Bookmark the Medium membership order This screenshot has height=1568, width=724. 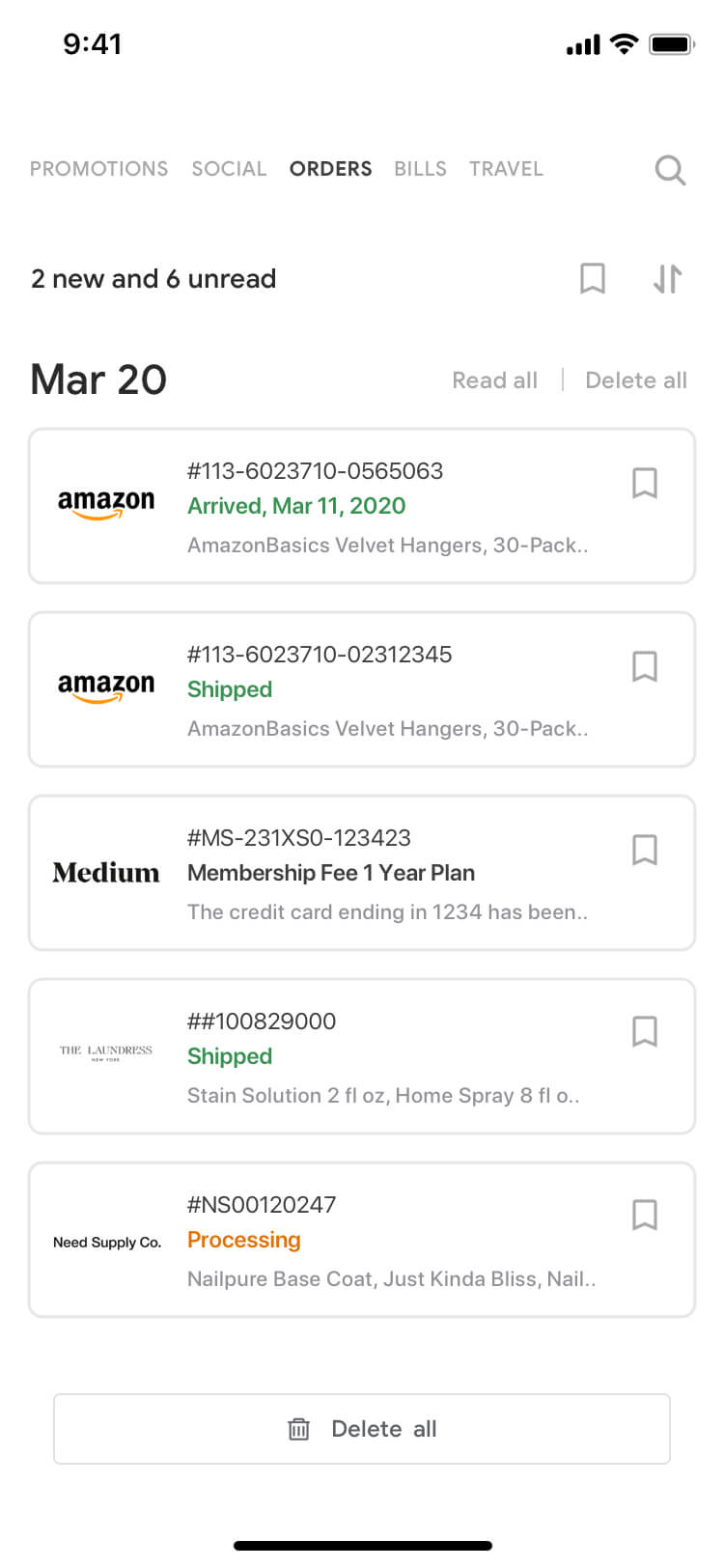pyautogui.click(x=645, y=850)
